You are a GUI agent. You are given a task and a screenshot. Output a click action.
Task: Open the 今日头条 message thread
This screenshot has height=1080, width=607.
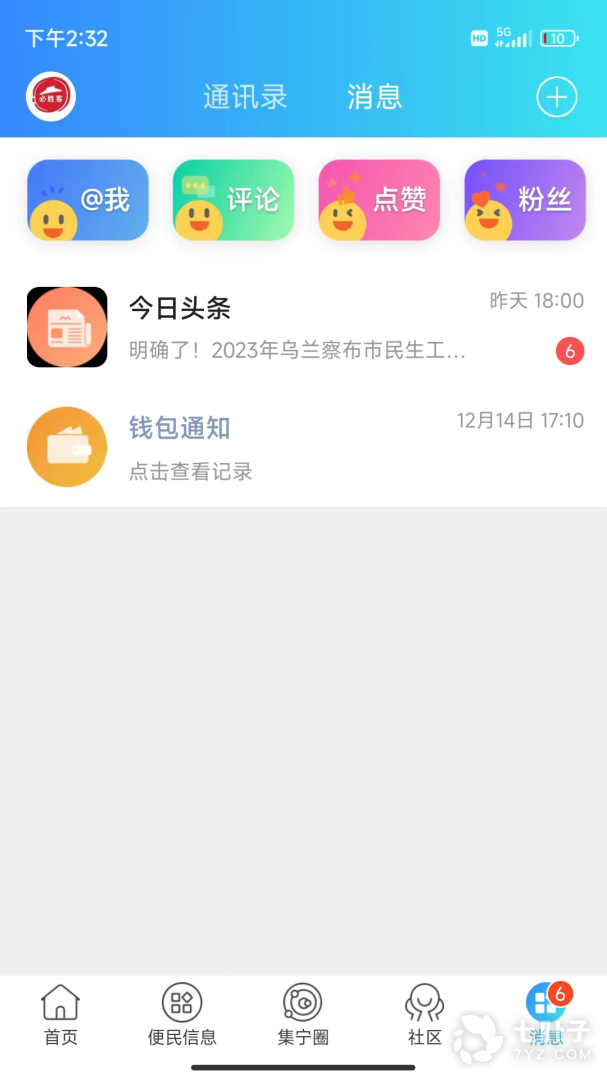click(x=303, y=327)
